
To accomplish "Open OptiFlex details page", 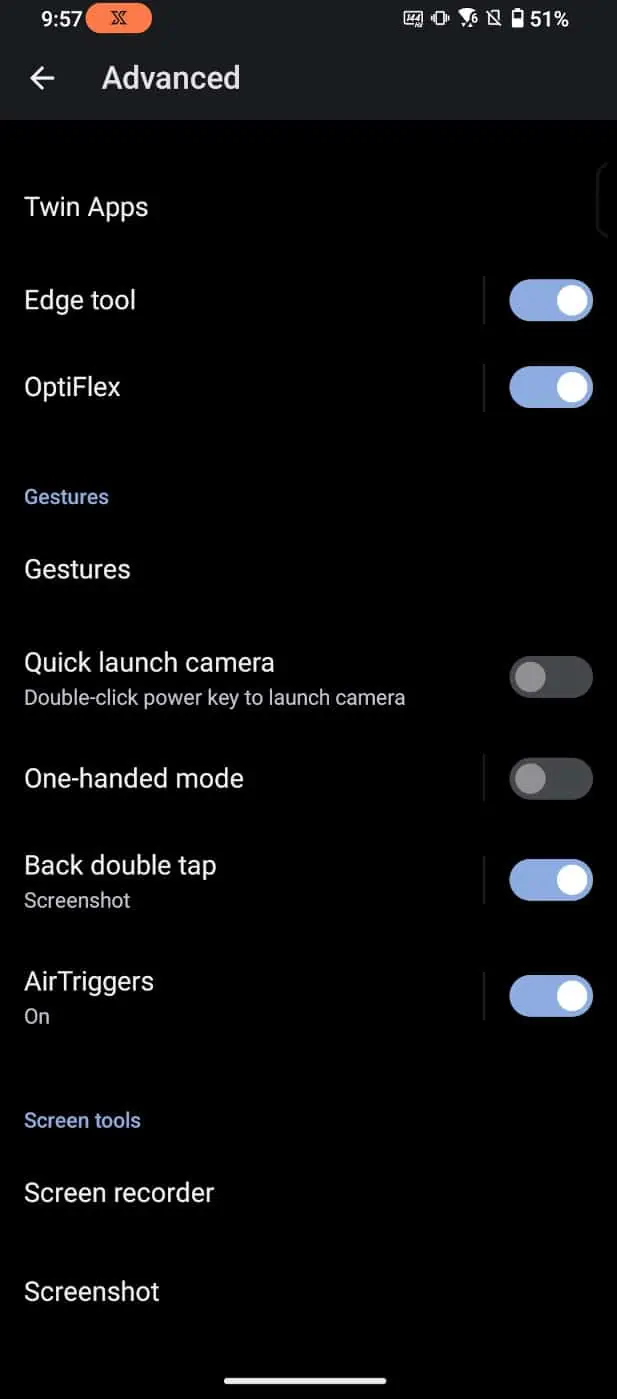I will 240,387.
